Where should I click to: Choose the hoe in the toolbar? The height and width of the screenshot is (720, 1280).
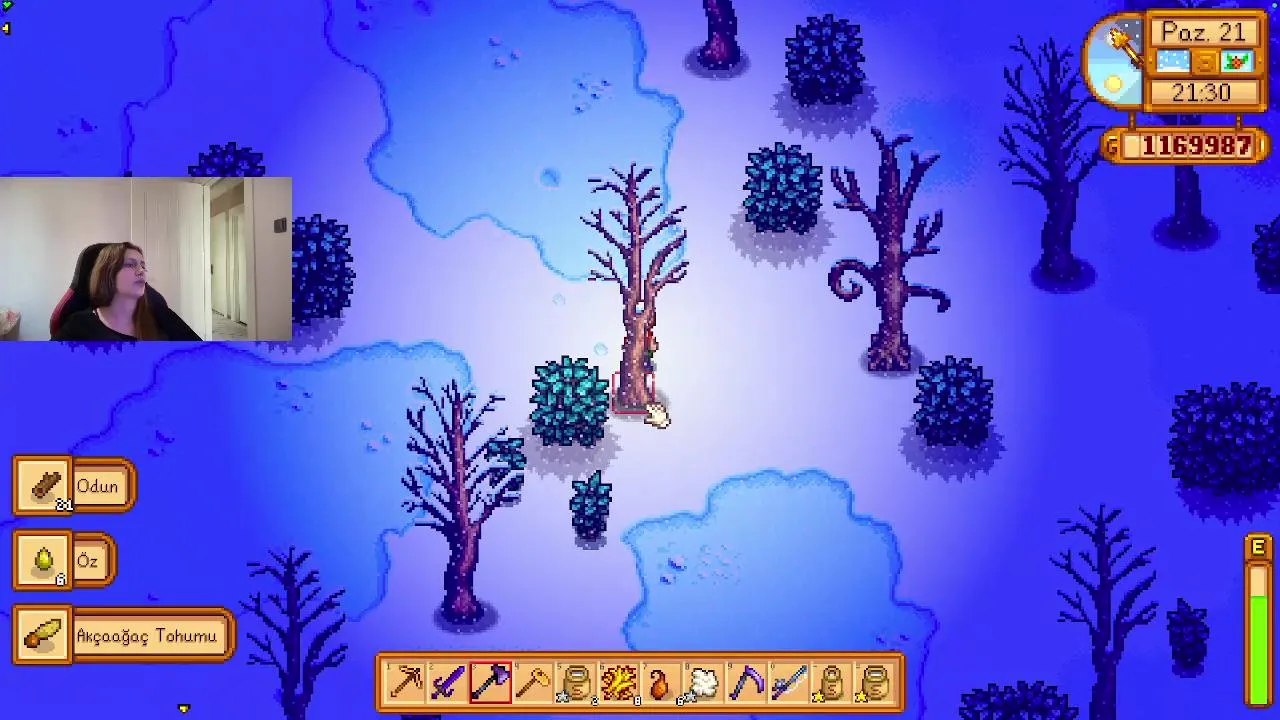(x=533, y=683)
